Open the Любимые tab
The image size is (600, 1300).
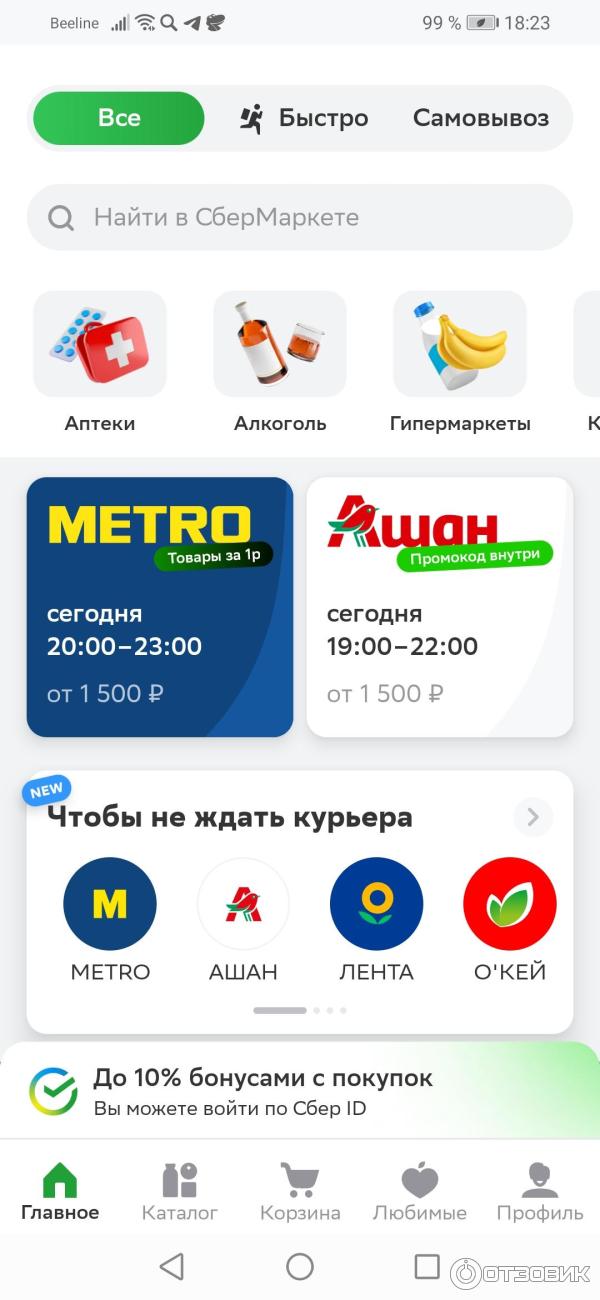click(420, 1191)
